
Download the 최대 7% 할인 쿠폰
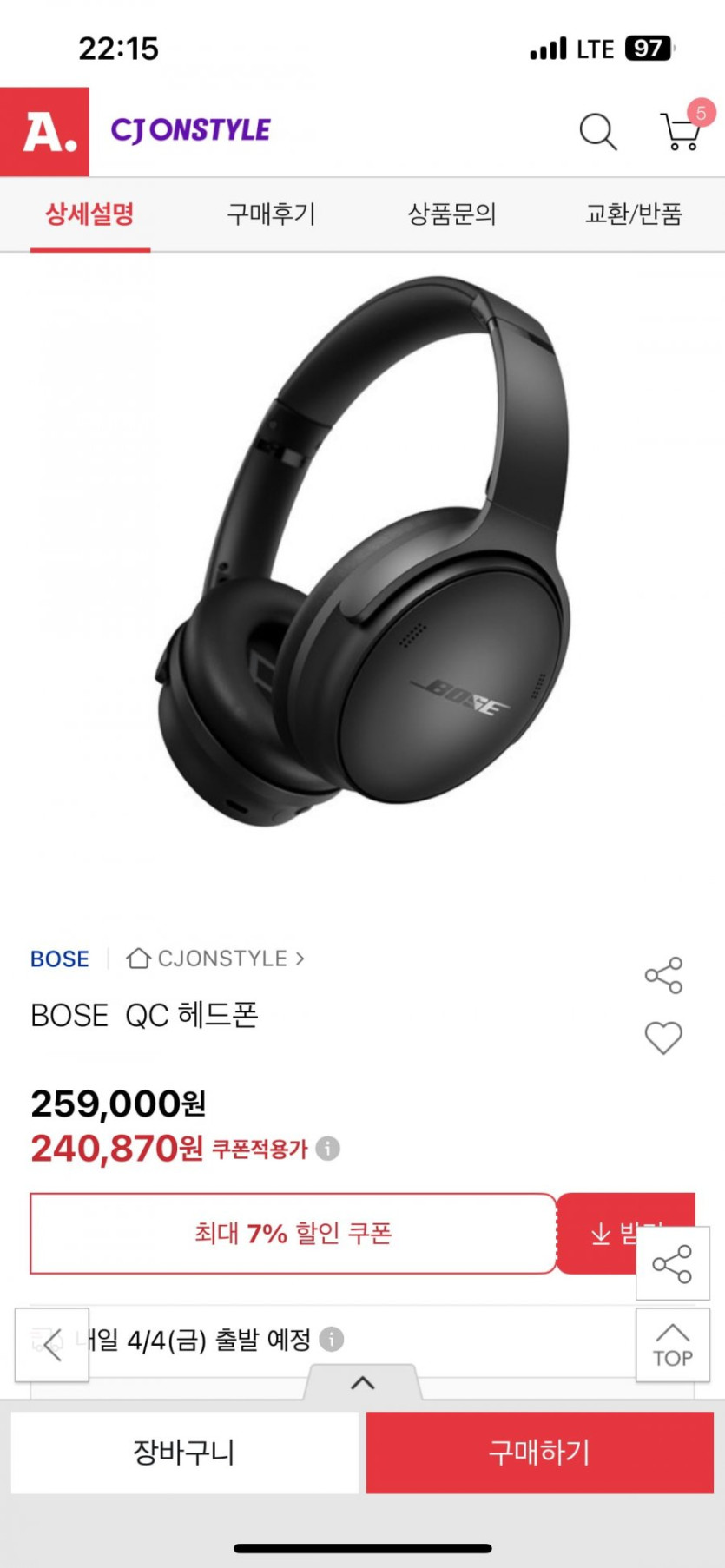click(599, 1234)
